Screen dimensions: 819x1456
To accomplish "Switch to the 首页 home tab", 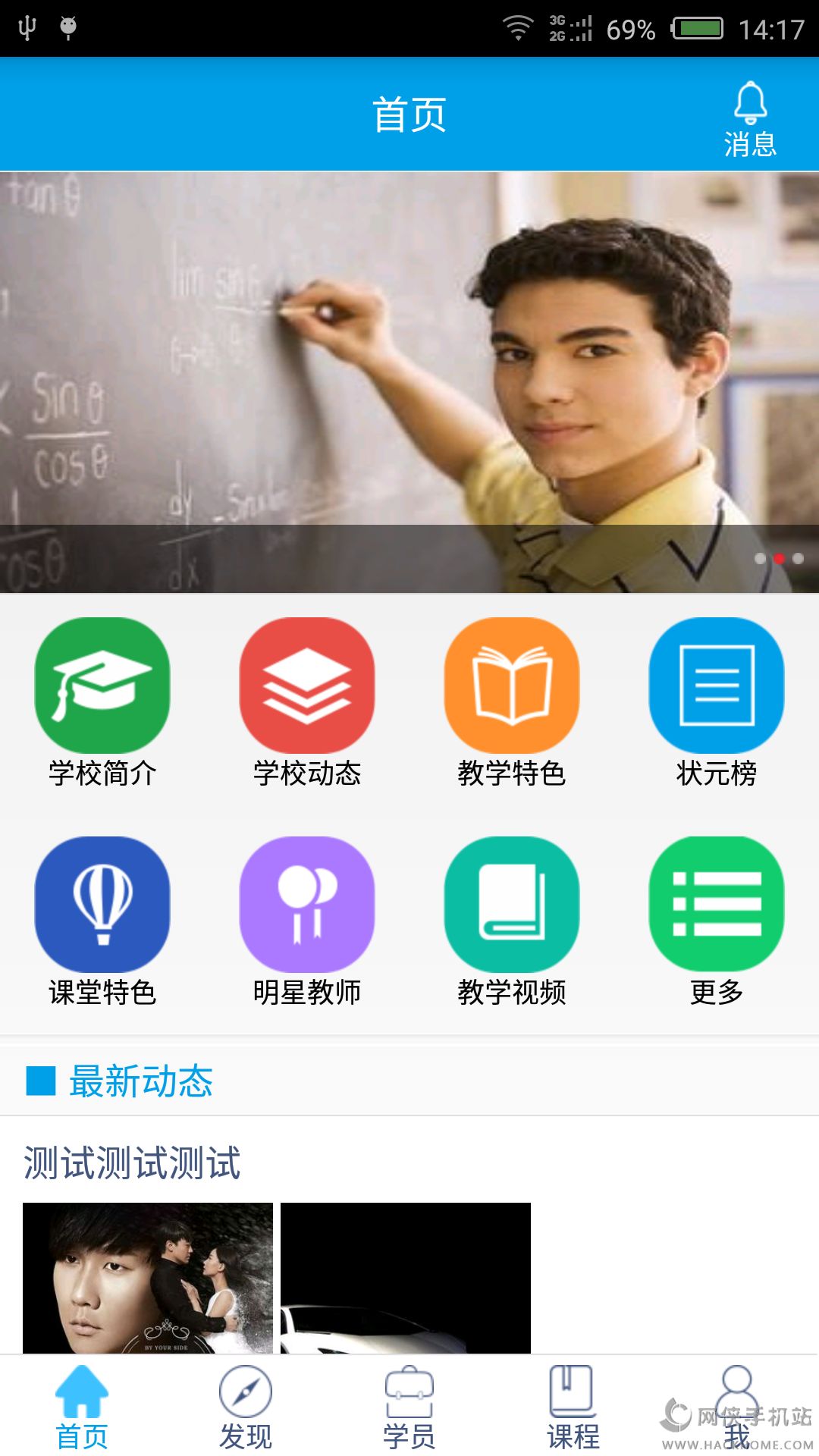I will [x=82, y=1407].
